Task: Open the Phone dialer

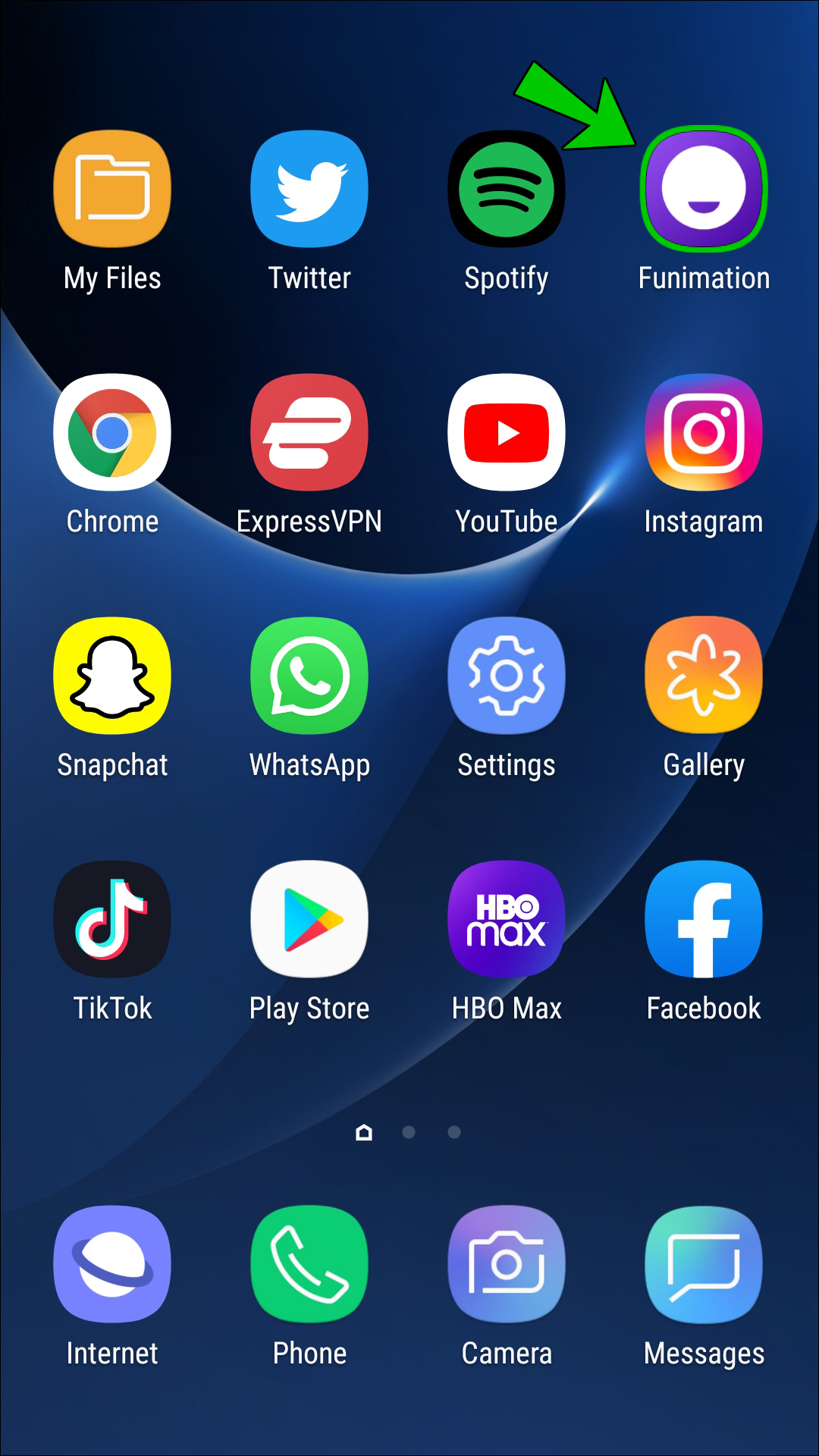Action: click(309, 1264)
